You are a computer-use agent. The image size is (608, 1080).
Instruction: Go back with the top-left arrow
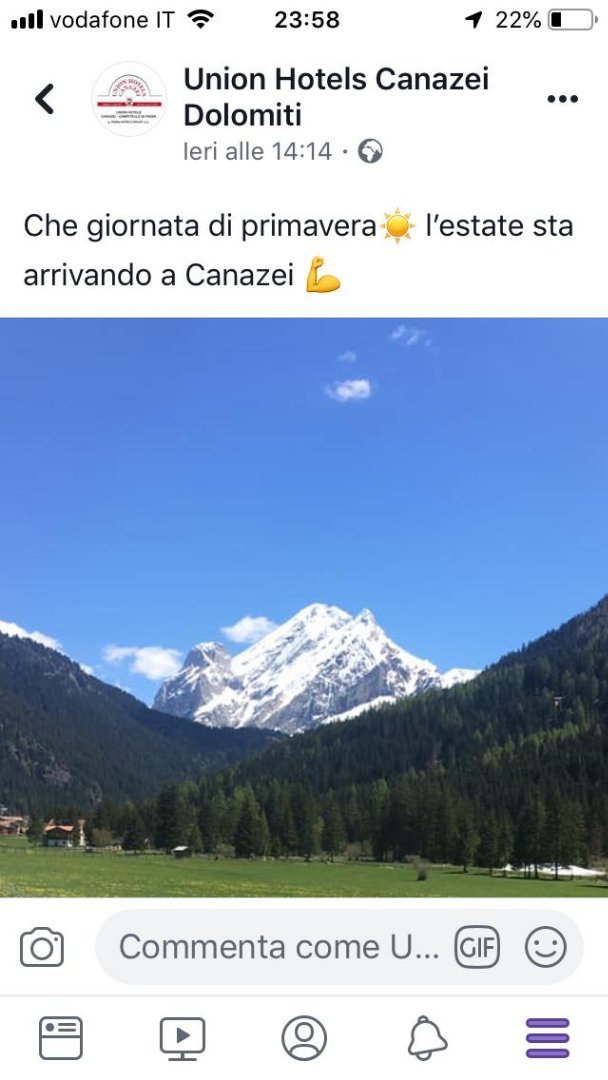[45, 98]
